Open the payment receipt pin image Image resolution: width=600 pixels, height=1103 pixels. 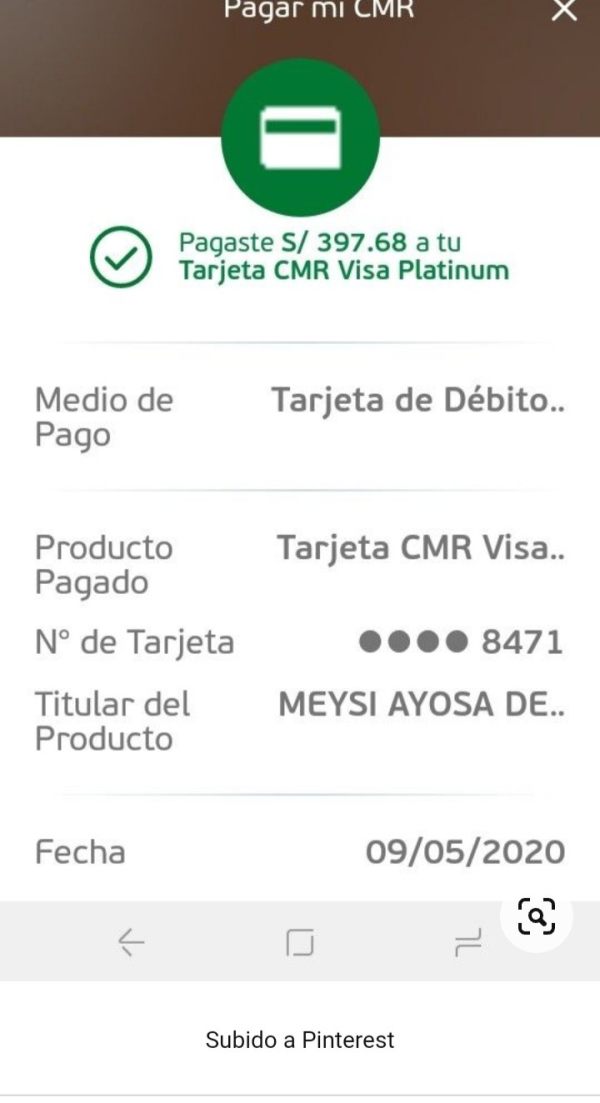[300, 490]
